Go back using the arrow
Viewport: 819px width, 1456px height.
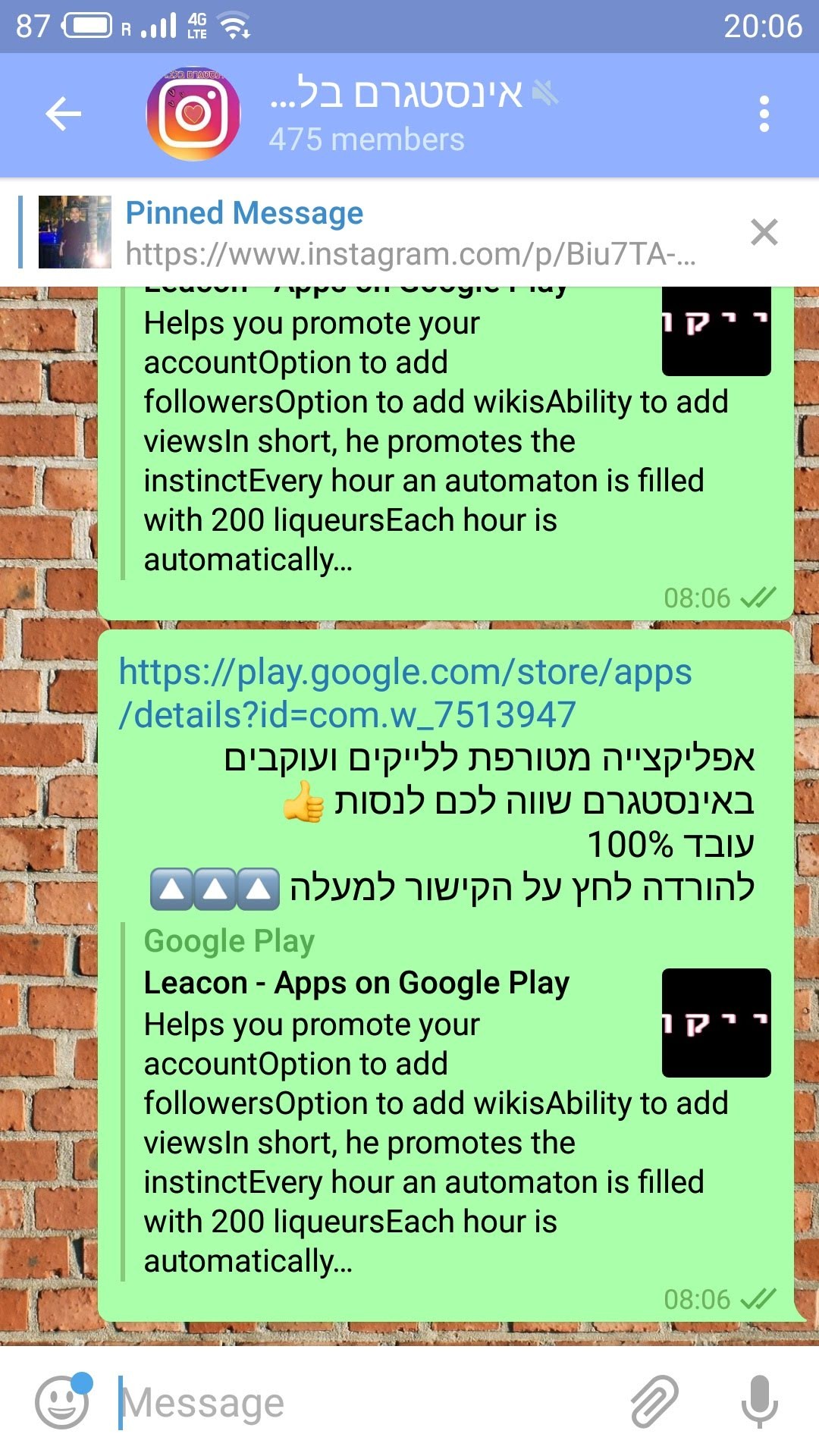tap(64, 115)
